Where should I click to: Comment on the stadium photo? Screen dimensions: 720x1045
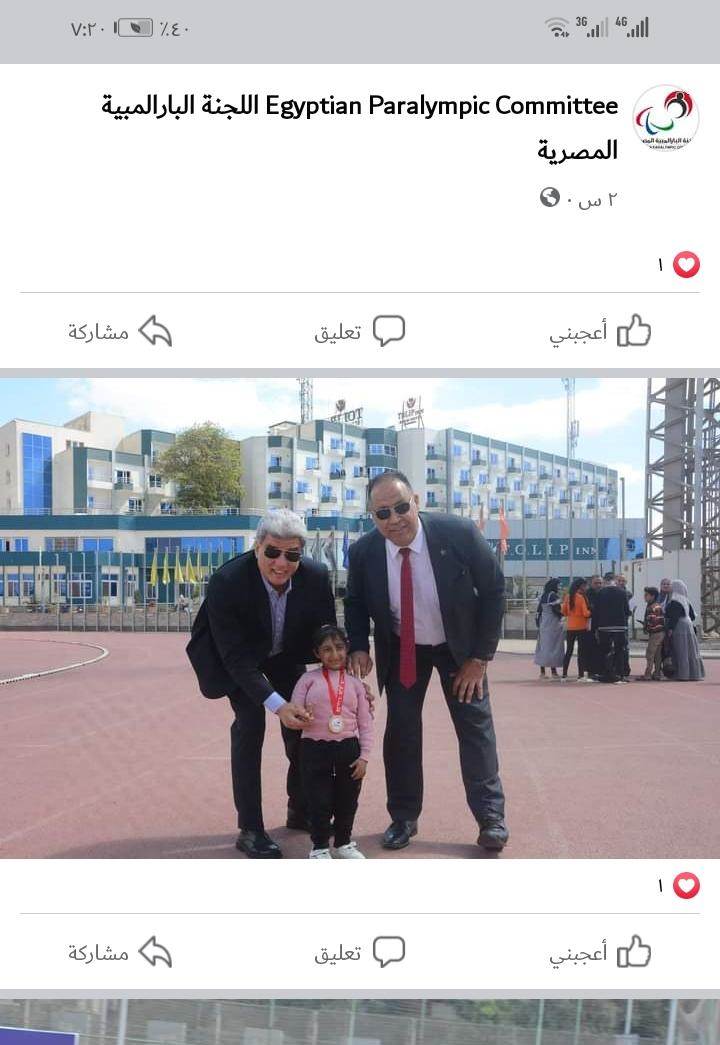pyautogui.click(x=360, y=953)
